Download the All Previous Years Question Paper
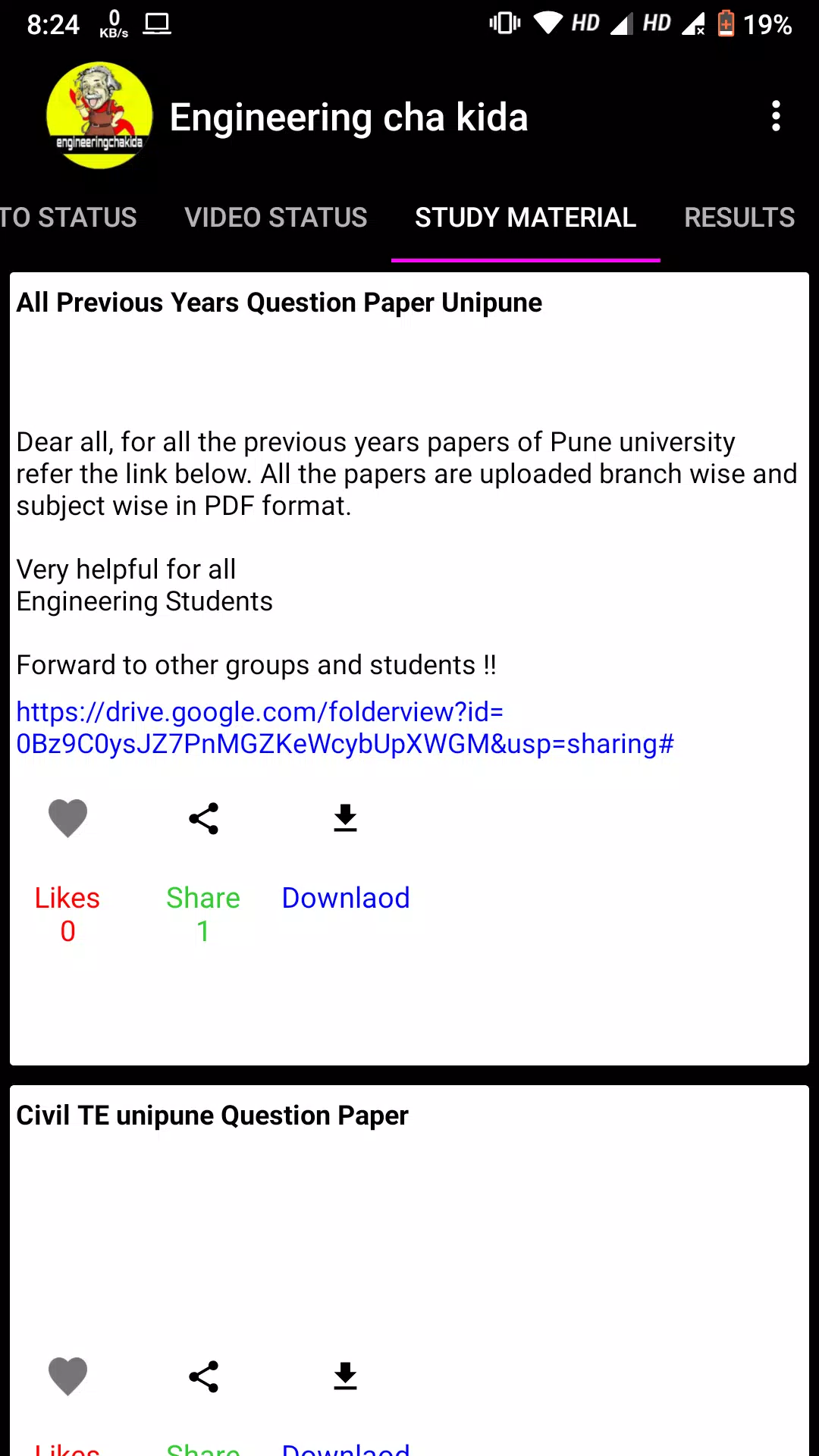This screenshot has height=1456, width=819. 345,819
